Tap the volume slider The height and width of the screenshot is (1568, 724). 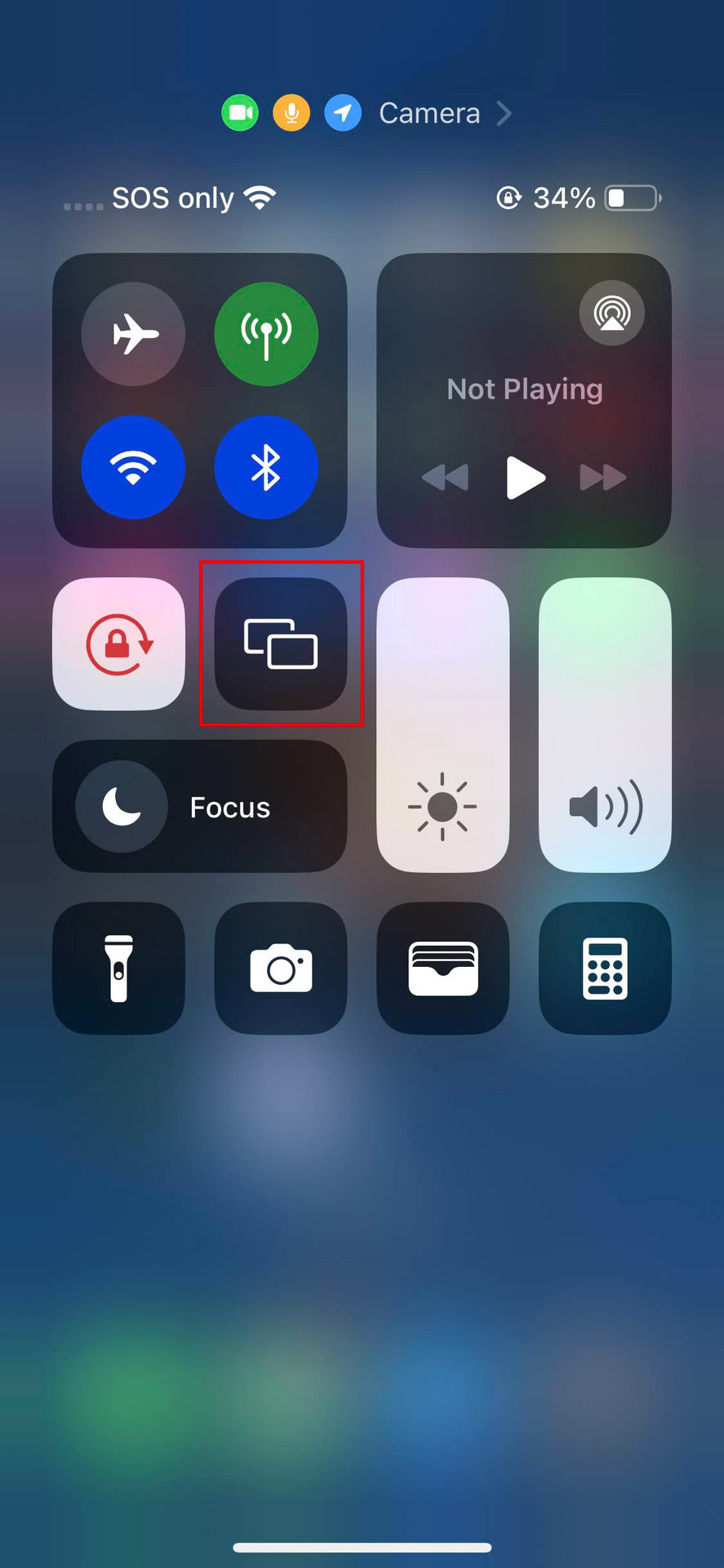point(605,724)
